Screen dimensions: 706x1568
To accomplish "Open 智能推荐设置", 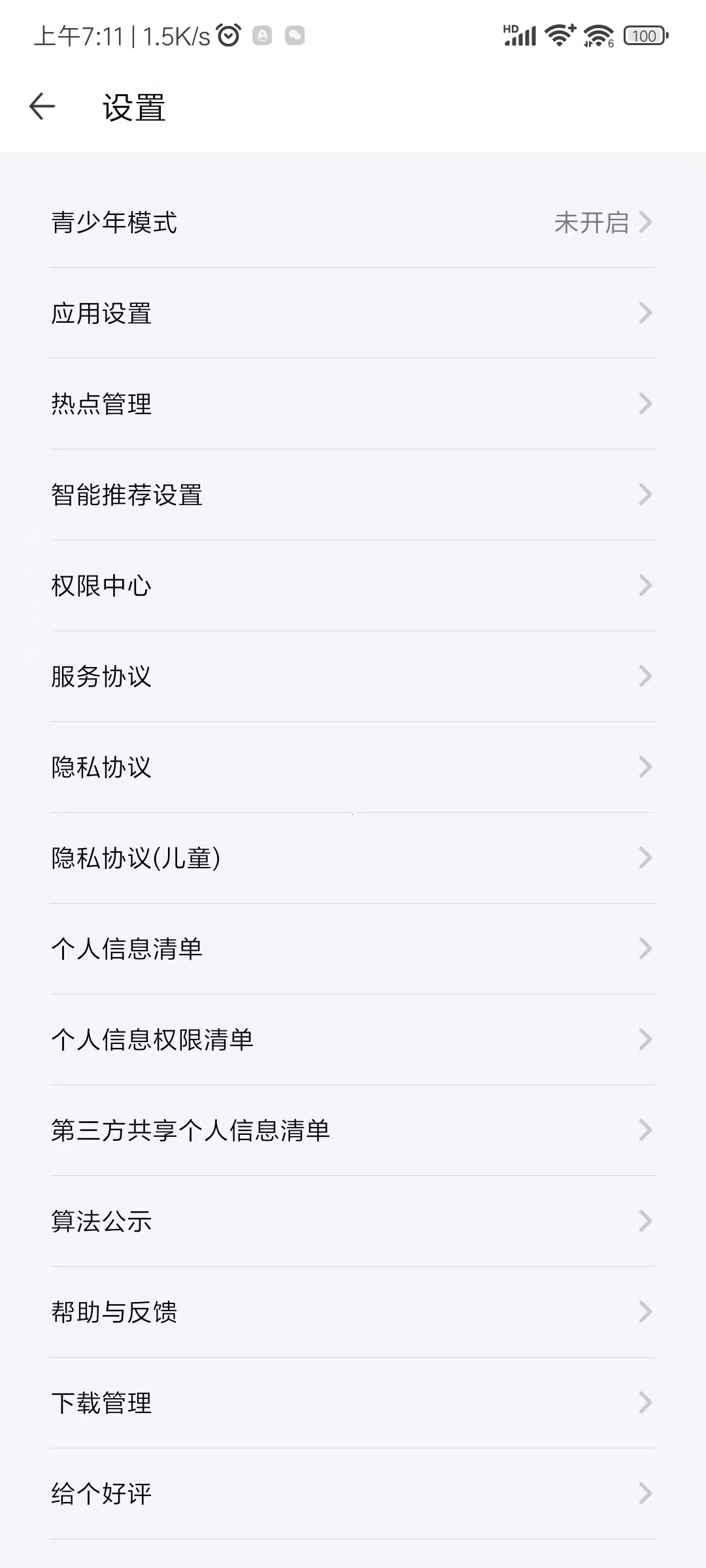I will pyautogui.click(x=353, y=495).
